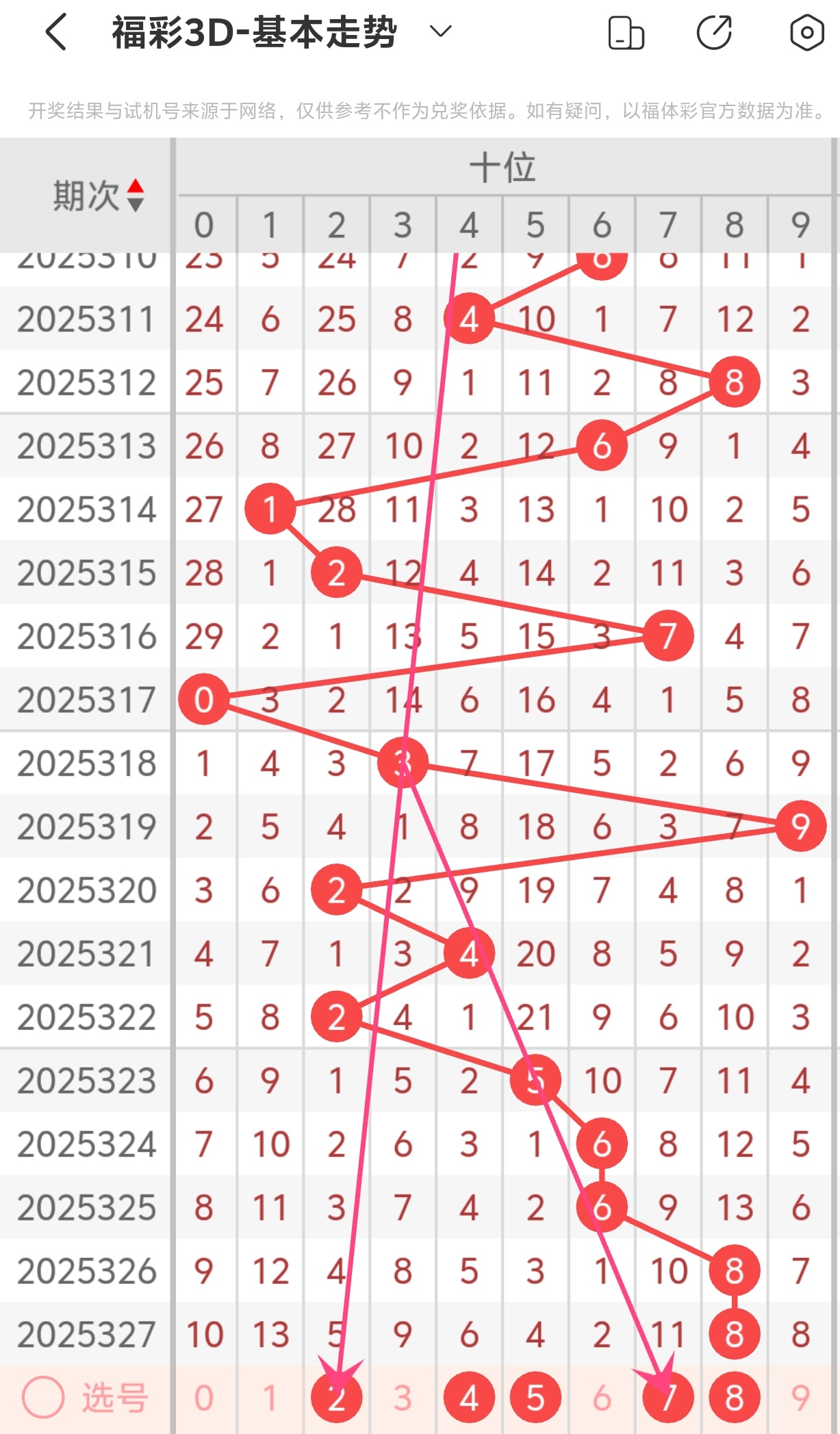Deselect number 2 in the 选号 row
The width and height of the screenshot is (840, 1434).
[x=336, y=1398]
